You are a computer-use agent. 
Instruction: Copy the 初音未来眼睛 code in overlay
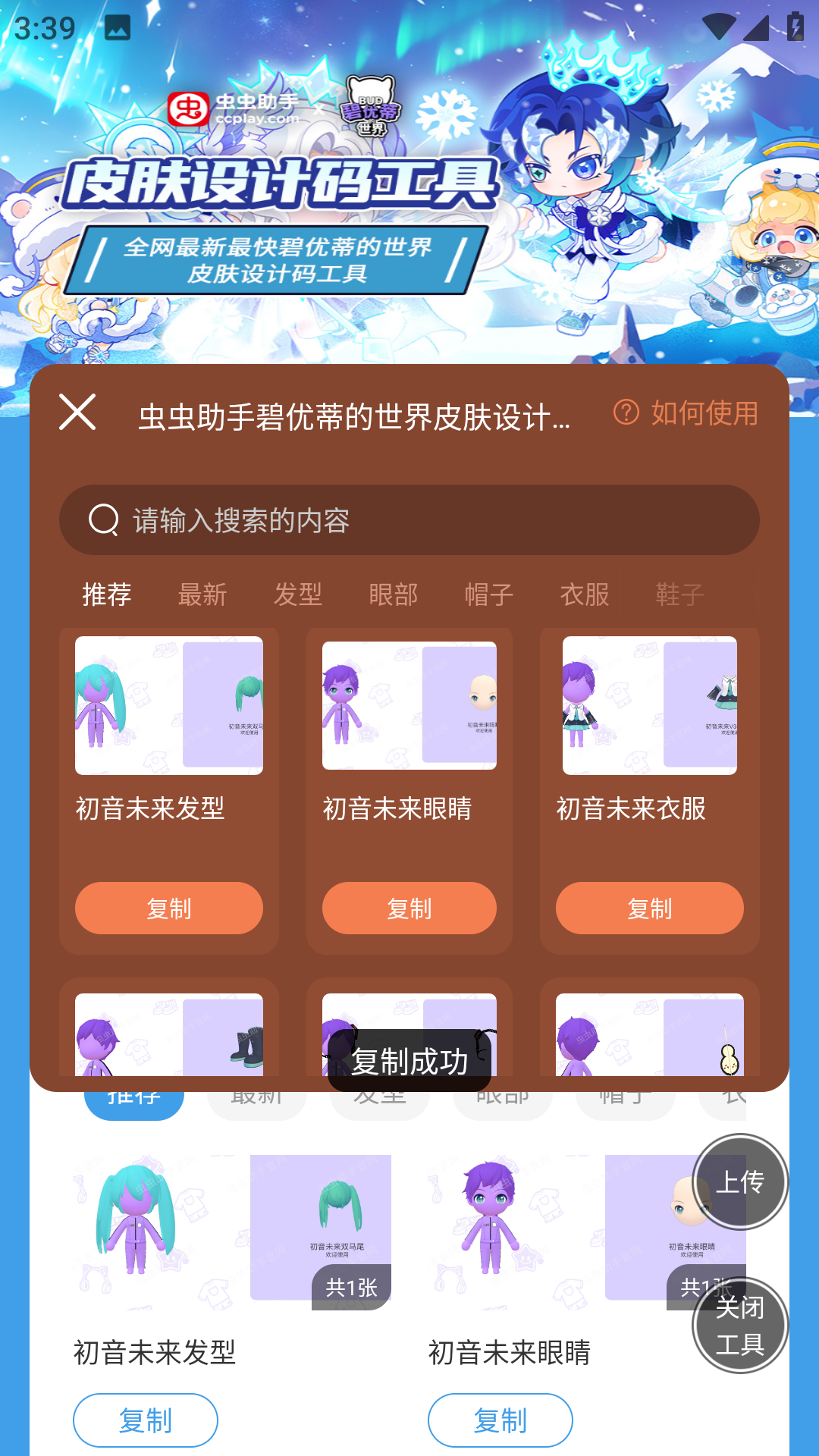click(409, 908)
